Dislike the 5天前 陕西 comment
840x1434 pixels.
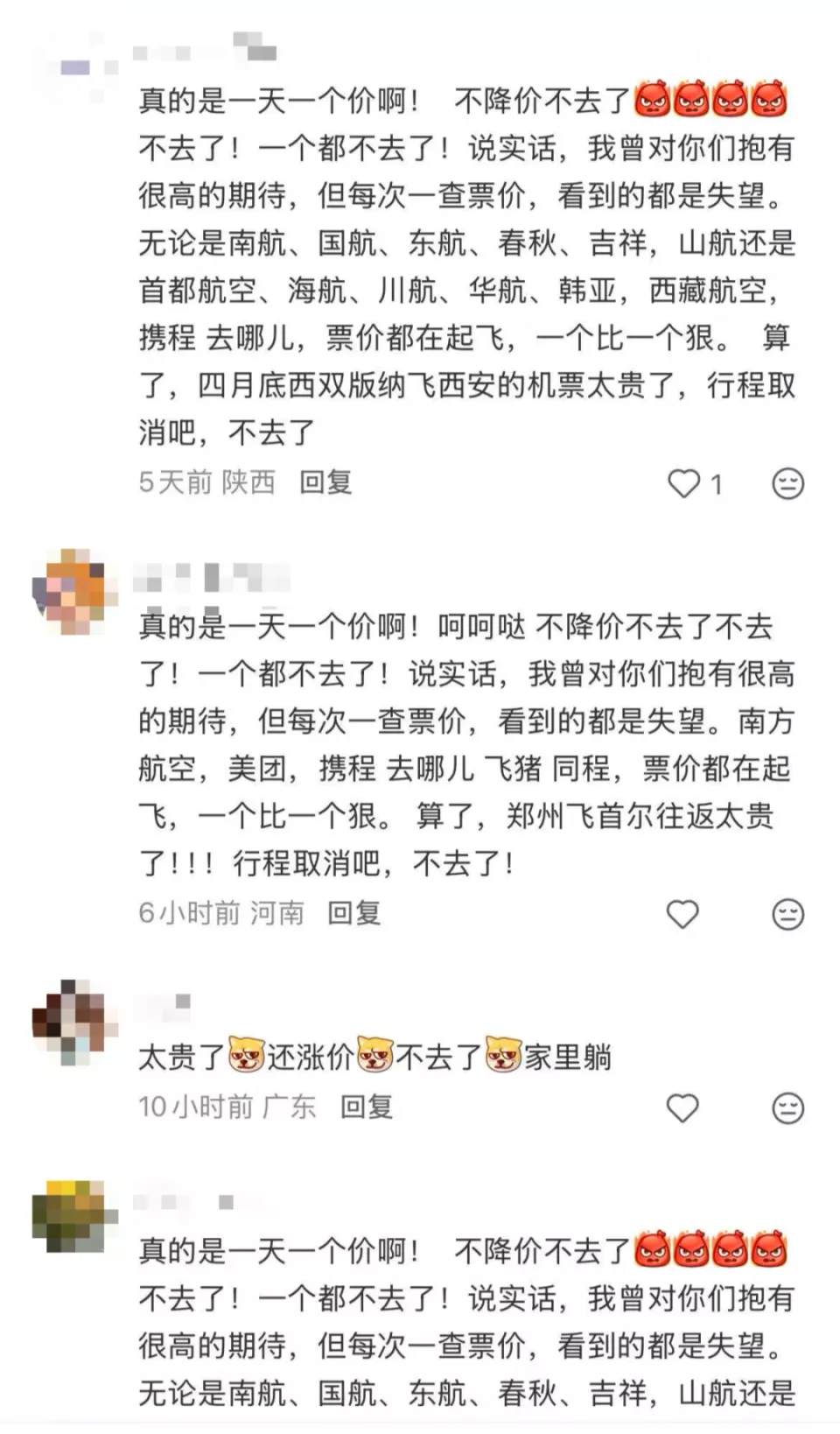click(x=787, y=483)
